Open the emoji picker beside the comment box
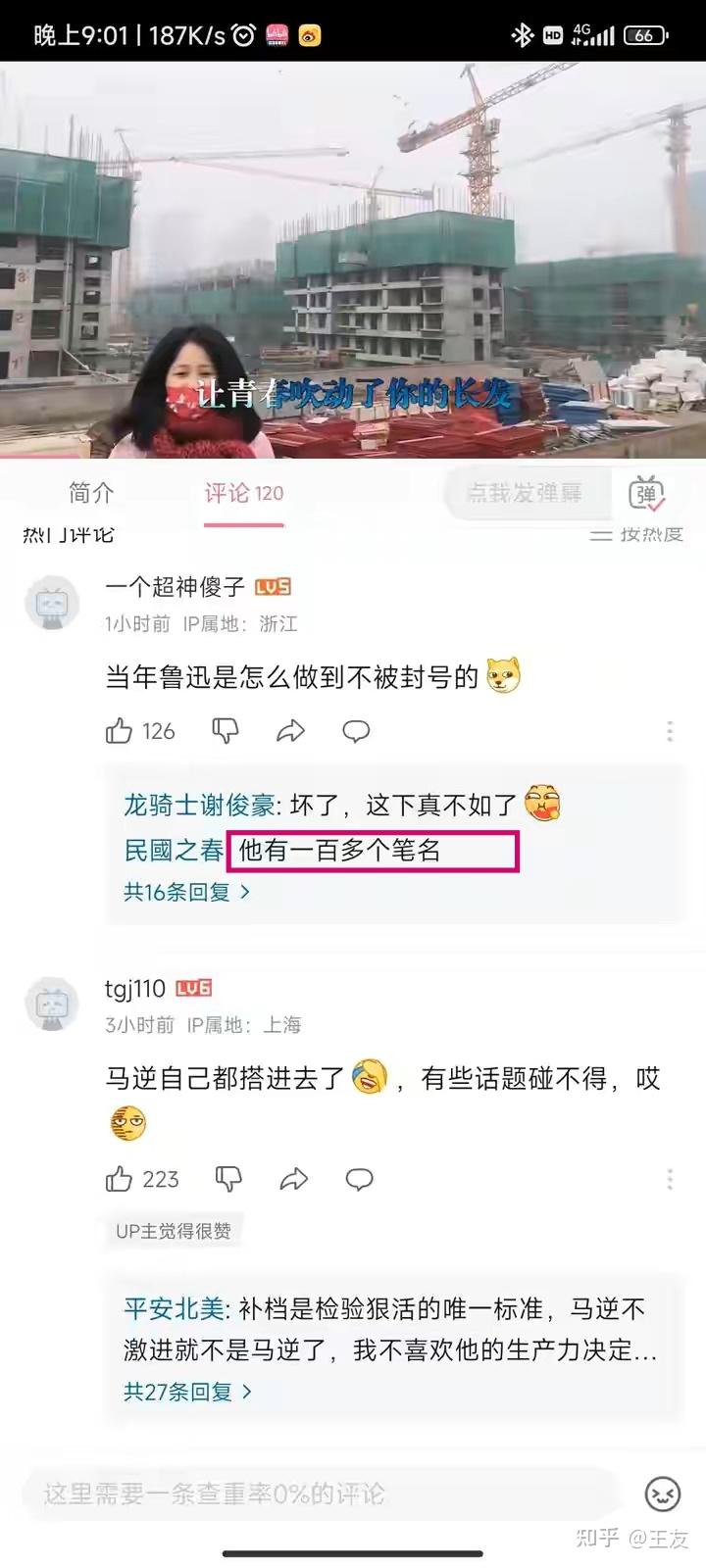Screen dimensions: 706x1568 663,1494
